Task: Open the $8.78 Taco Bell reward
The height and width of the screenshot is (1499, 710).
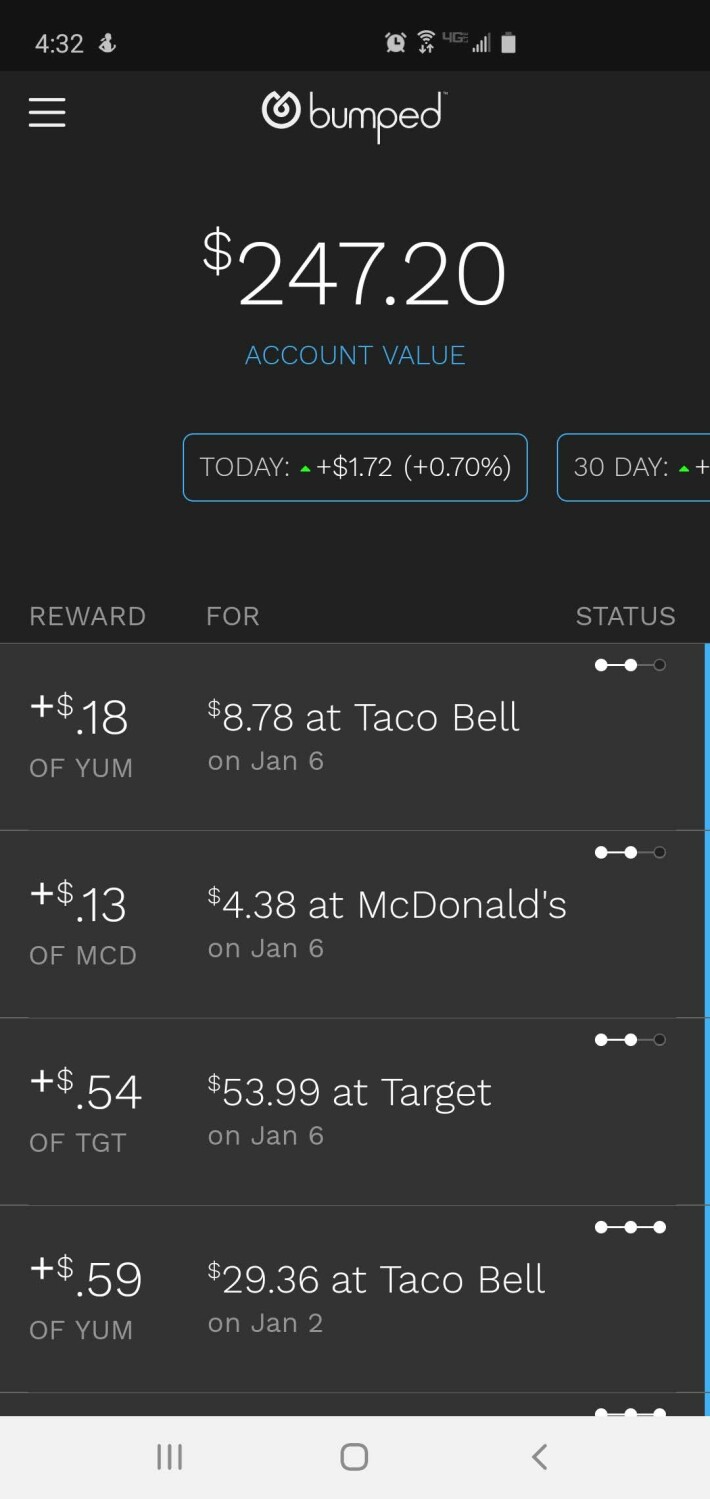Action: [352, 737]
